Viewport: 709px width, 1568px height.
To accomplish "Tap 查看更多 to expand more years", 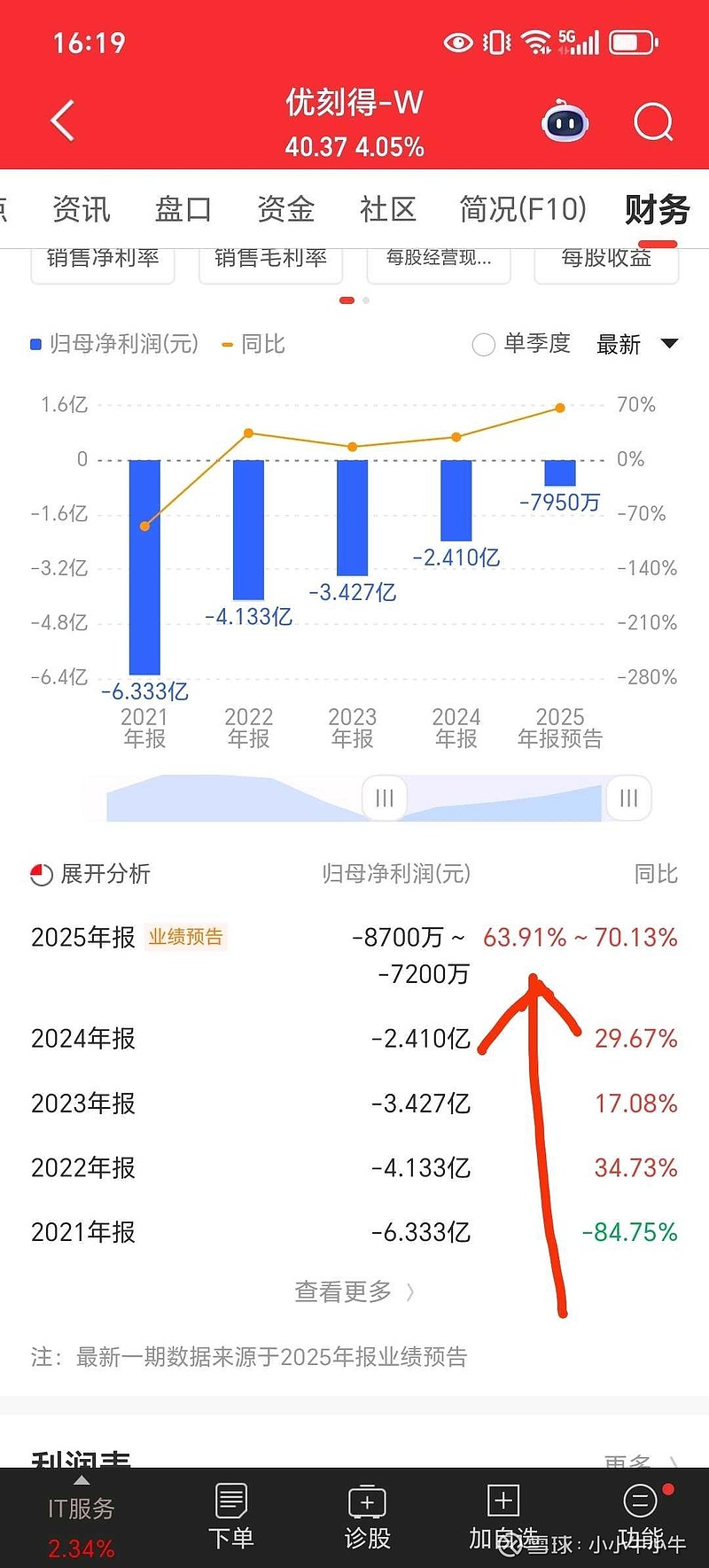I will click(353, 1291).
